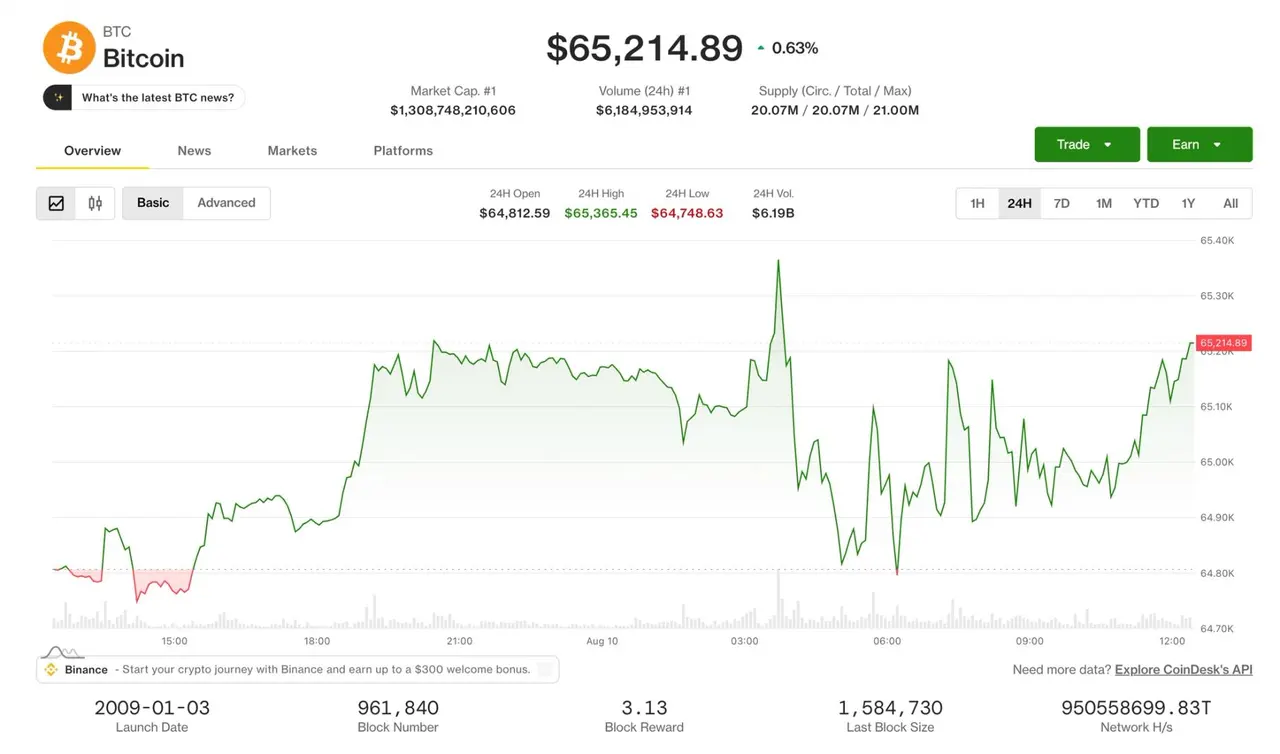Switch to line chart view
The height and width of the screenshot is (754, 1280).
[x=56, y=203]
